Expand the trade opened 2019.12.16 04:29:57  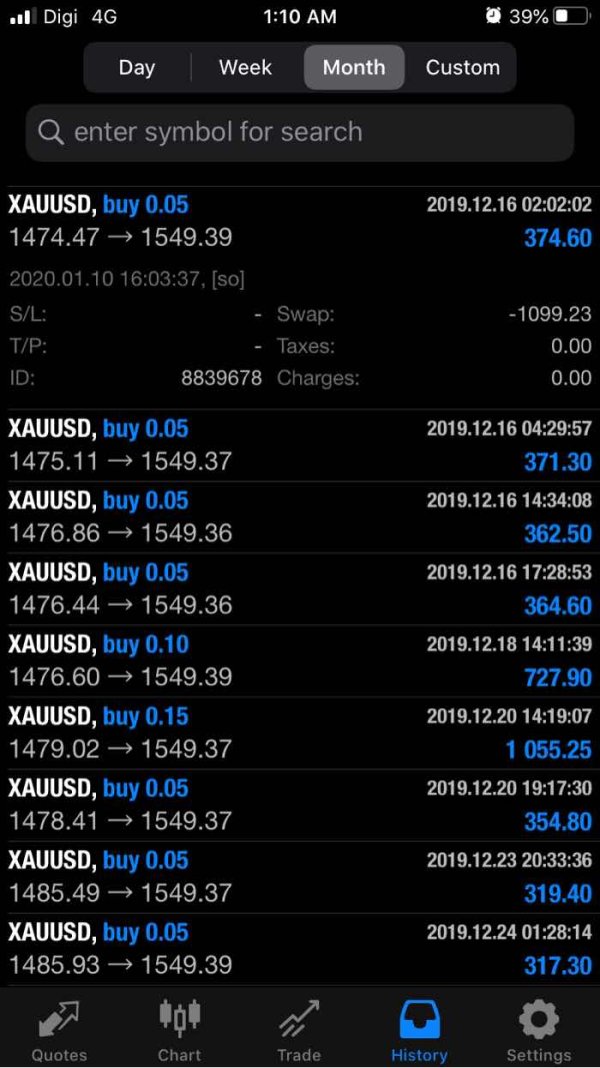(x=300, y=445)
